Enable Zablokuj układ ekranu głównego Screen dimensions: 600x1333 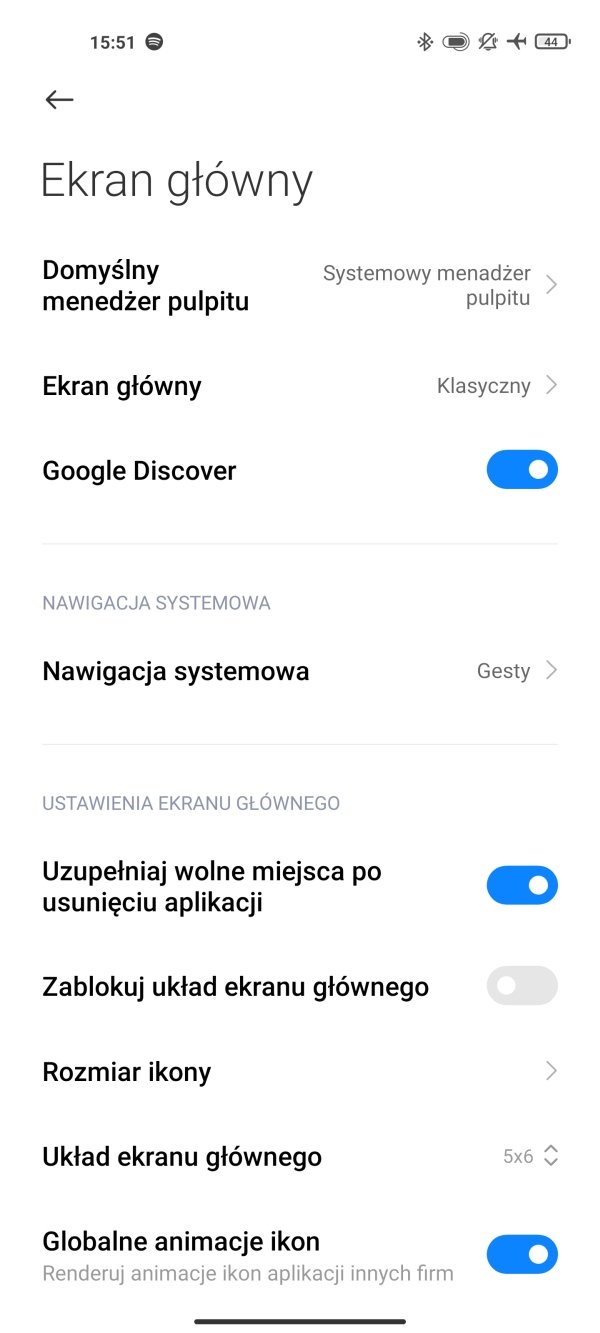pos(522,986)
